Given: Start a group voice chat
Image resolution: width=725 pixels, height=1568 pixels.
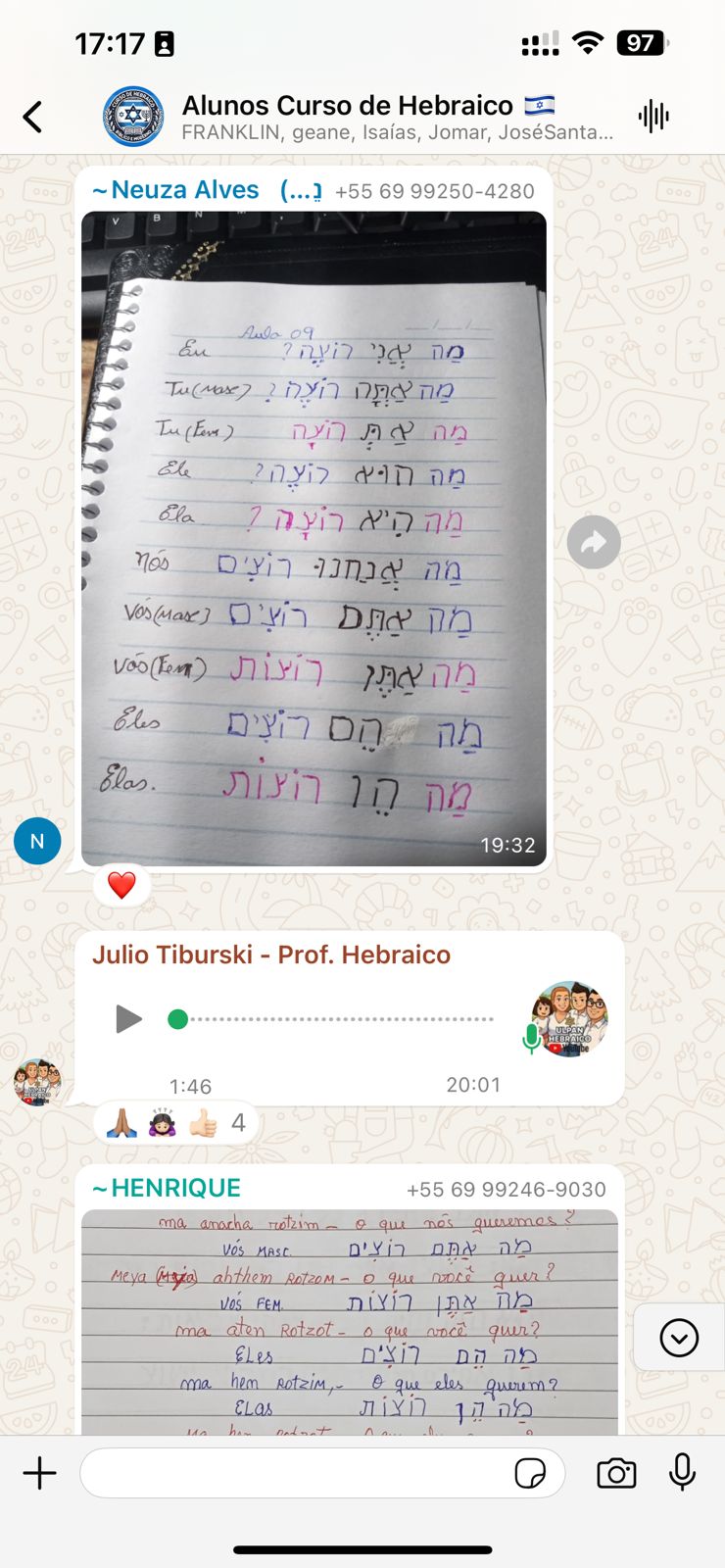Looking at the screenshot, I should click(x=652, y=117).
